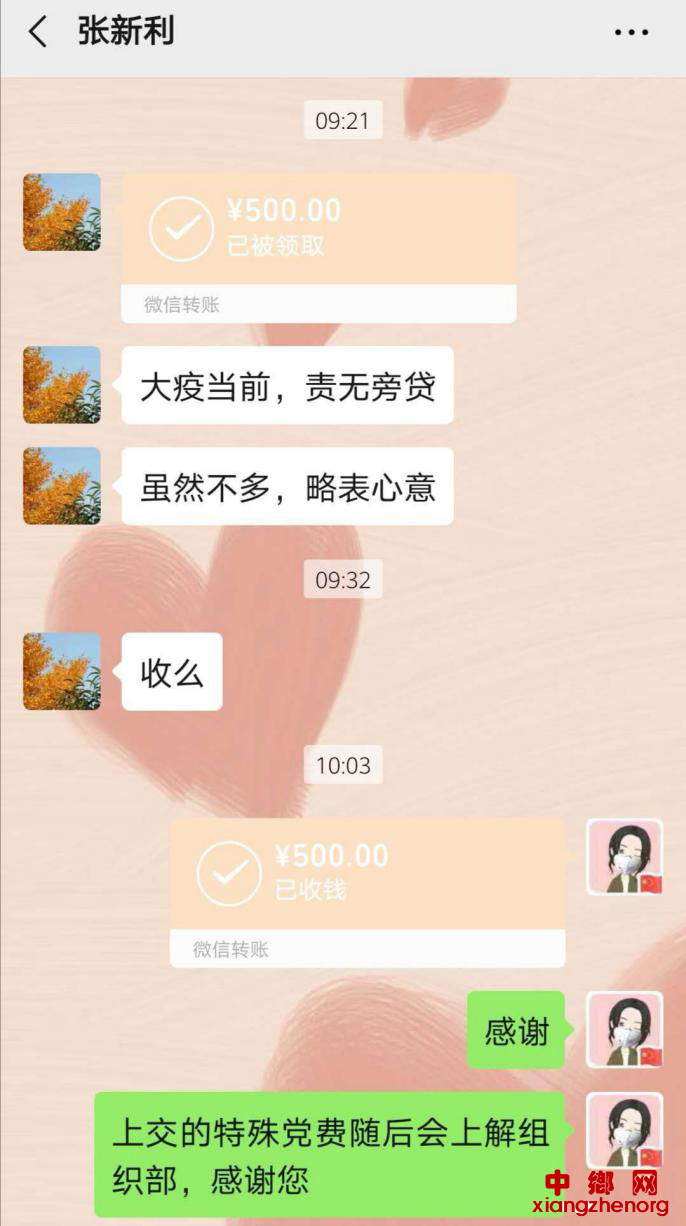Screen dimensions: 686x1226
Task: Tap your own avatar beside 感谢 message
Action: (x=624, y=1030)
